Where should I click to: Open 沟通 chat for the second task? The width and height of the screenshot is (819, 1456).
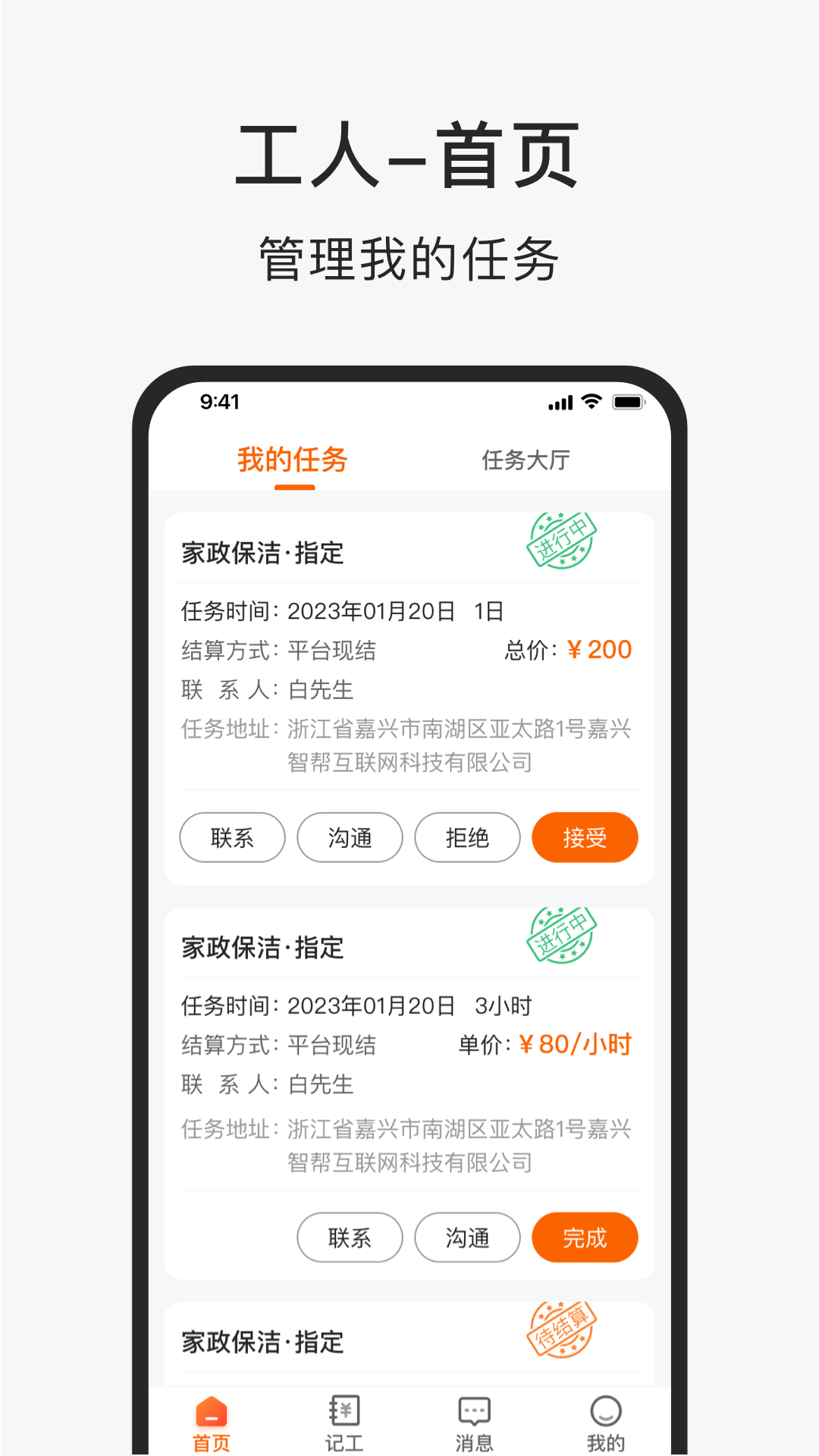click(467, 1238)
